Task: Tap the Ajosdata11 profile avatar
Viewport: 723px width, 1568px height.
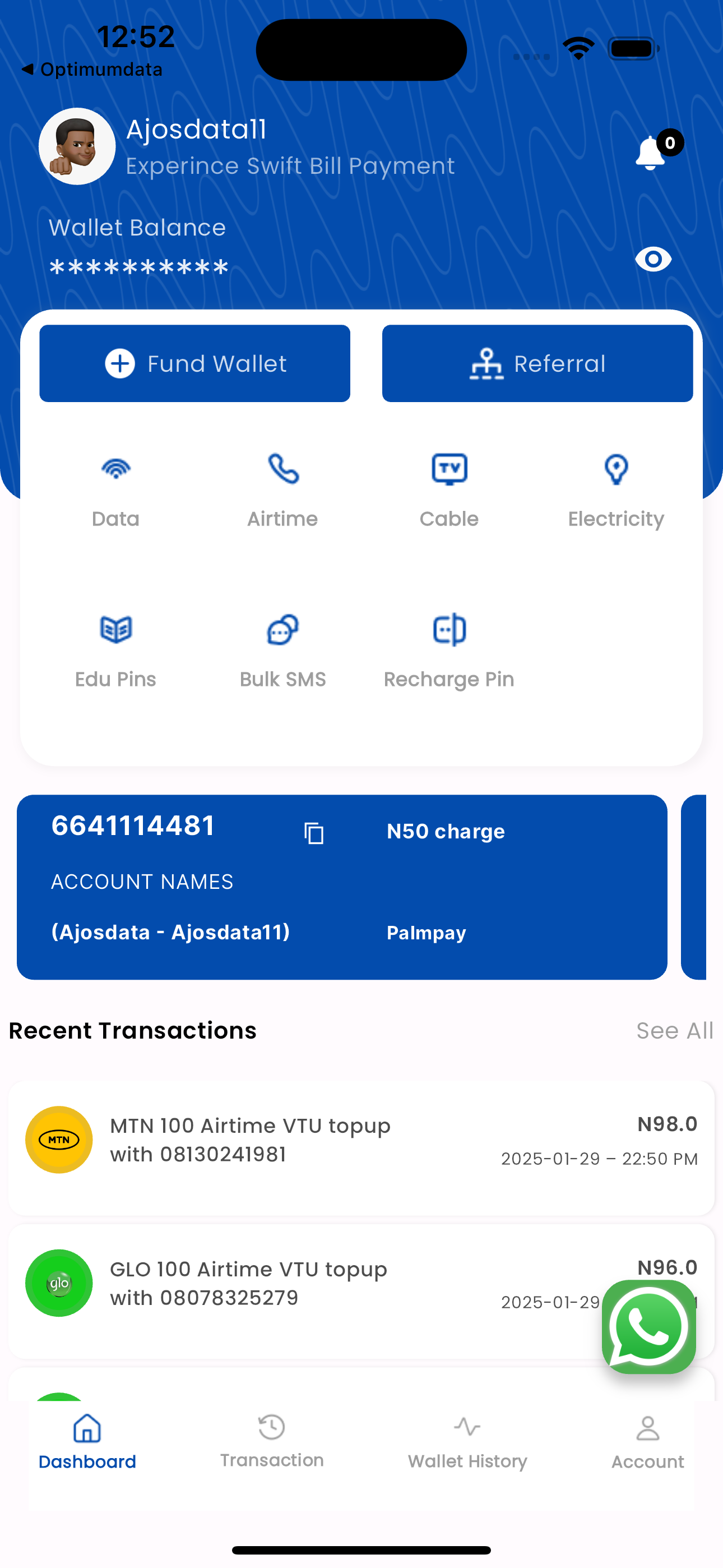Action: pyautogui.click(x=76, y=147)
